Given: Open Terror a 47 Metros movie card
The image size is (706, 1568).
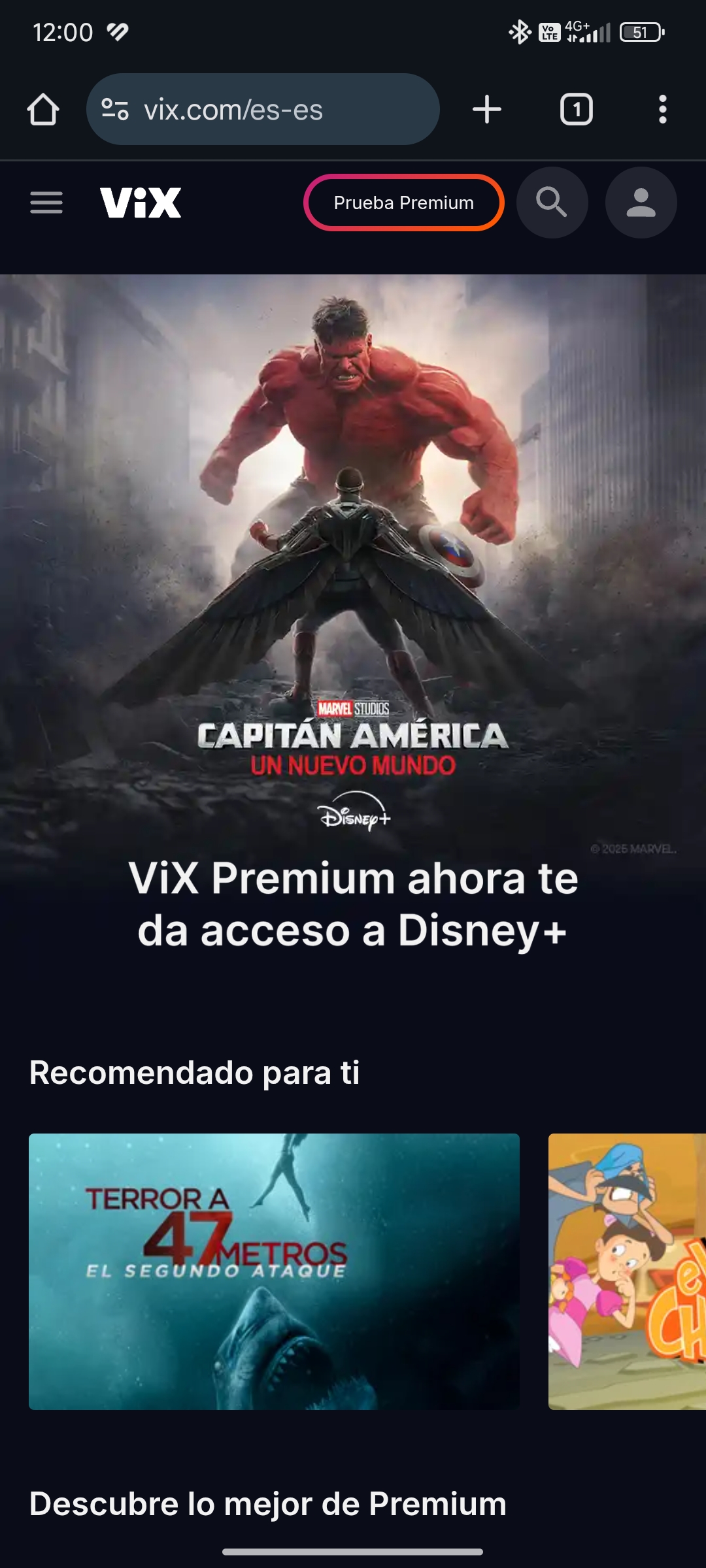Looking at the screenshot, I should (274, 1271).
